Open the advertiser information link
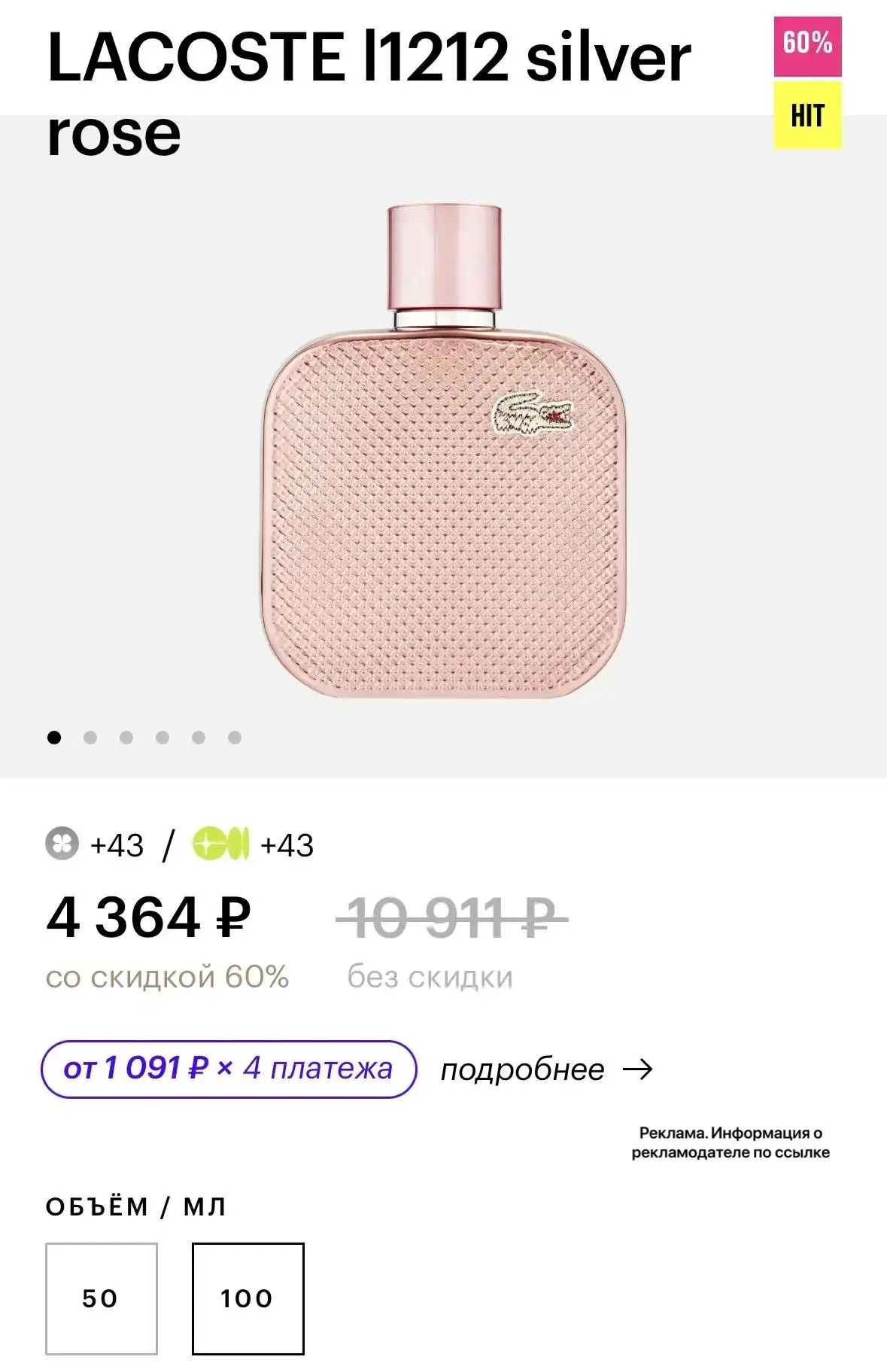 pyautogui.click(x=731, y=1142)
